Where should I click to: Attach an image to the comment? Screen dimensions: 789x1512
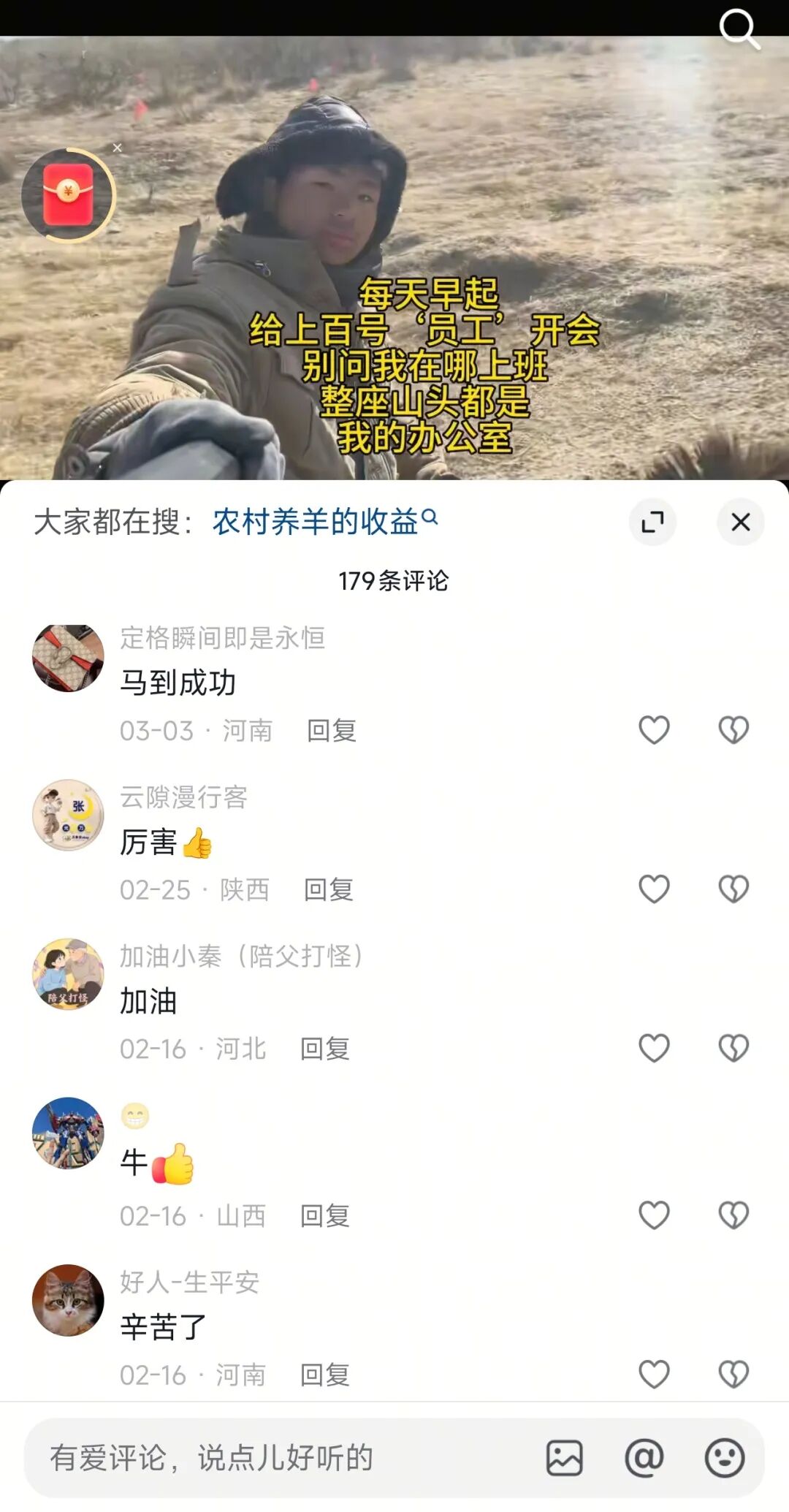tap(565, 1458)
